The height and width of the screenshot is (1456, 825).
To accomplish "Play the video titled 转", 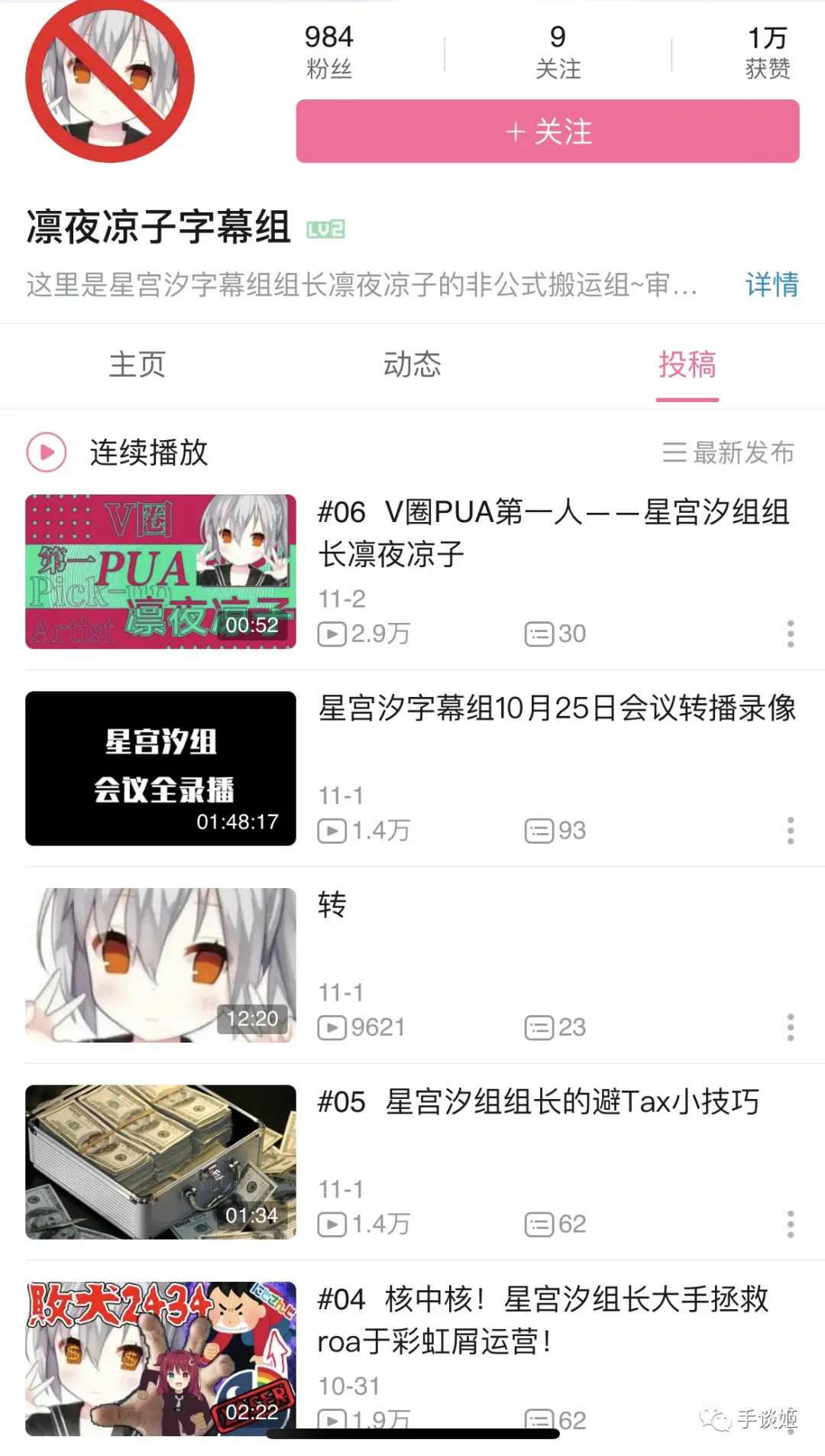I will click(x=160, y=965).
